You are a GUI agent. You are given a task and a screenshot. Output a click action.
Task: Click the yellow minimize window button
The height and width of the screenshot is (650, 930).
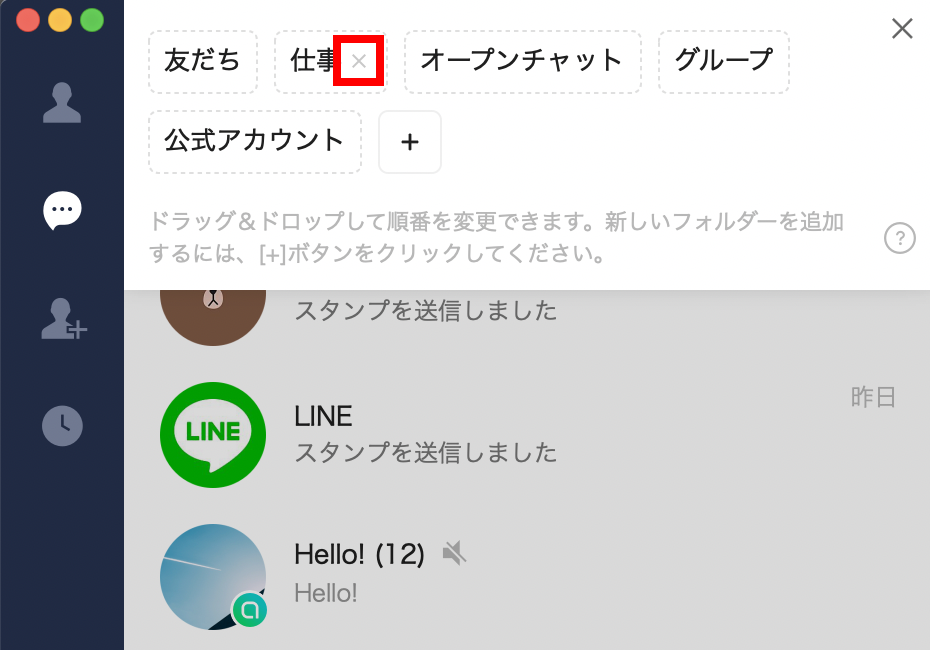click(60, 20)
